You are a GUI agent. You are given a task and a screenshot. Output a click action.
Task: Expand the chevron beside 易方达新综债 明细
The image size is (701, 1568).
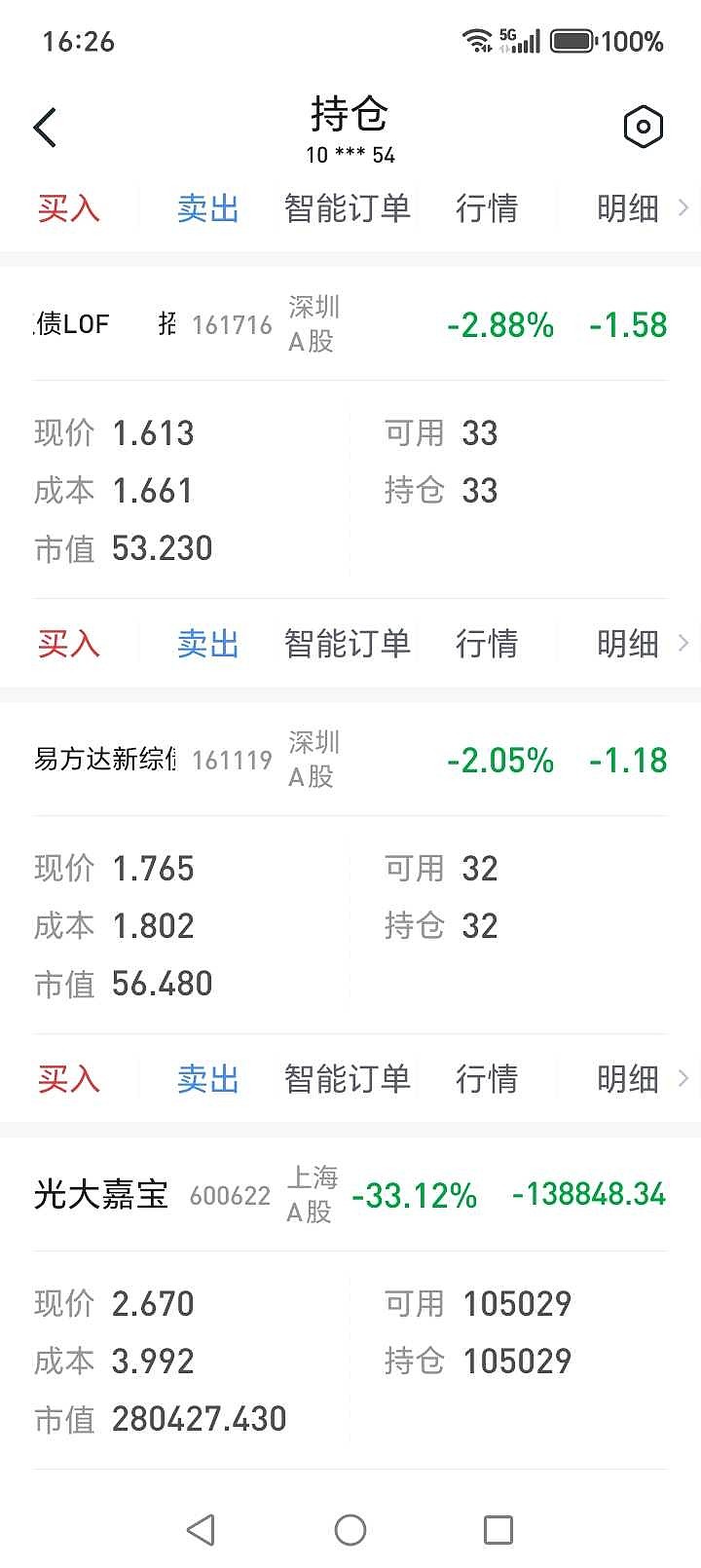tap(684, 643)
